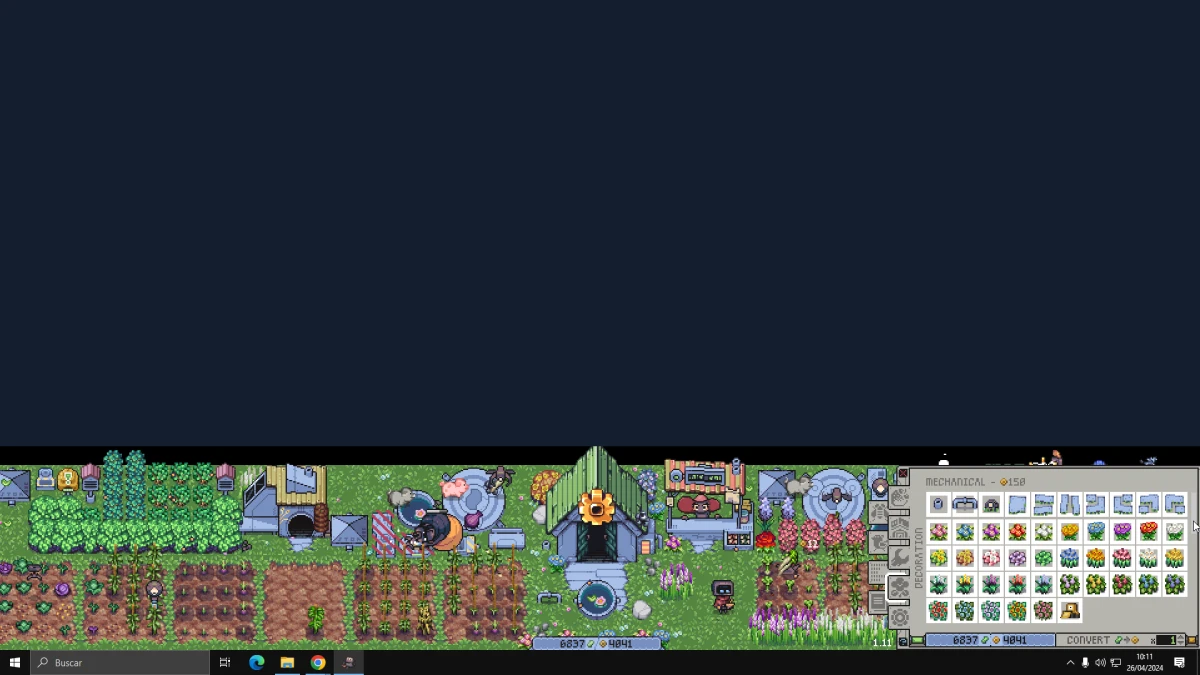
Task: Open the wrench tools category tab
Action: (900, 558)
